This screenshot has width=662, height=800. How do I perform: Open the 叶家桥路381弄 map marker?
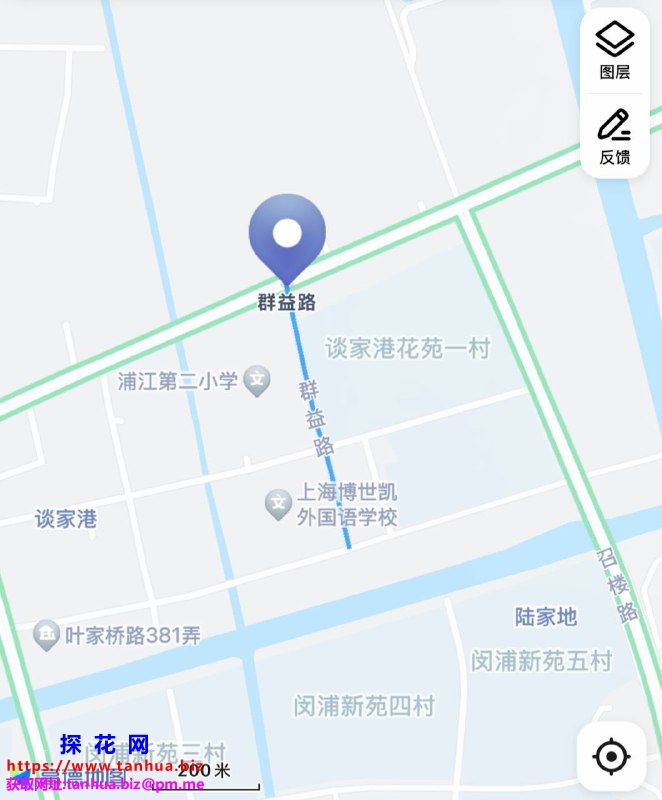pyautogui.click(x=46, y=634)
